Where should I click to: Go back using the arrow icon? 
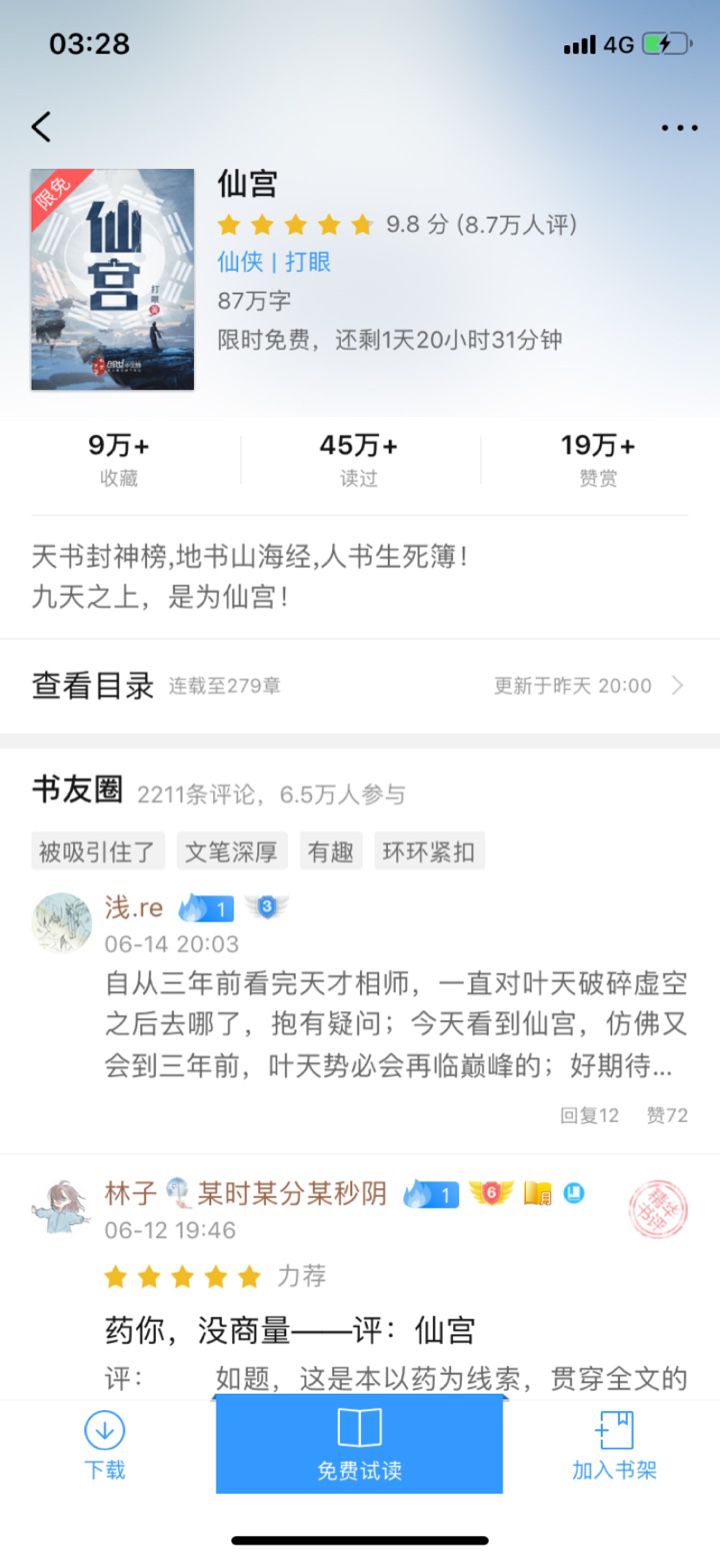tap(41, 127)
